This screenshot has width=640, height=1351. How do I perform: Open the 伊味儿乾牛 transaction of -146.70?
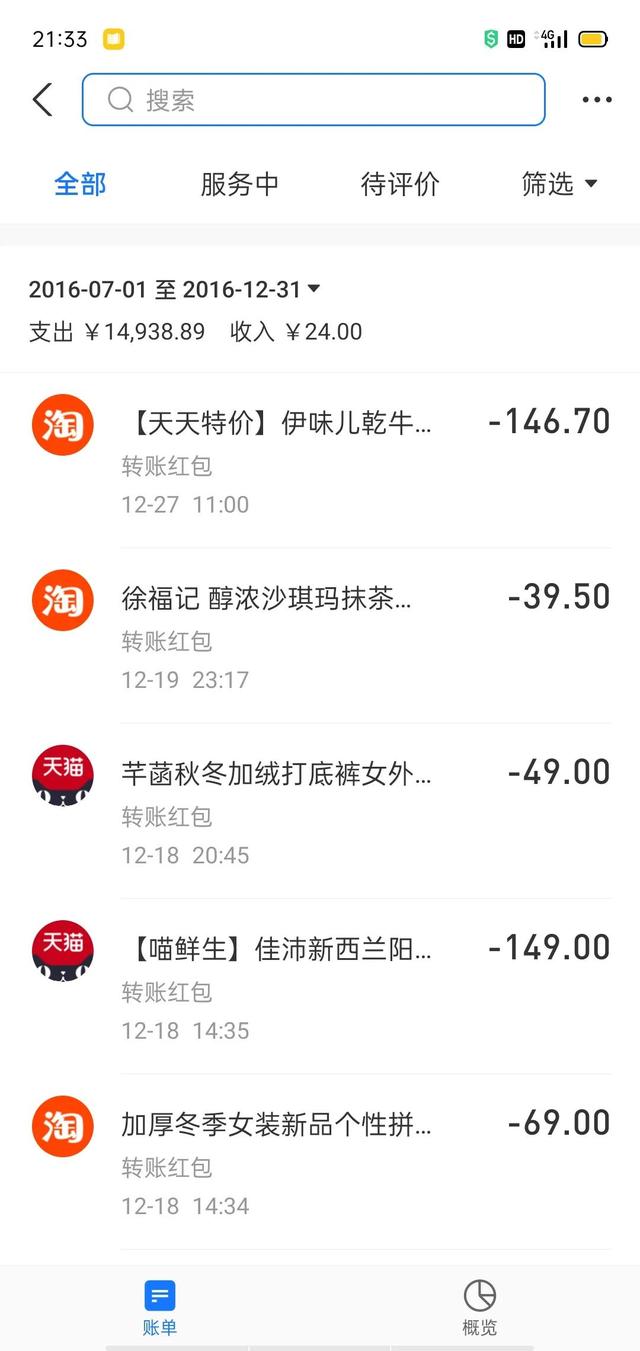pyautogui.click(x=320, y=461)
